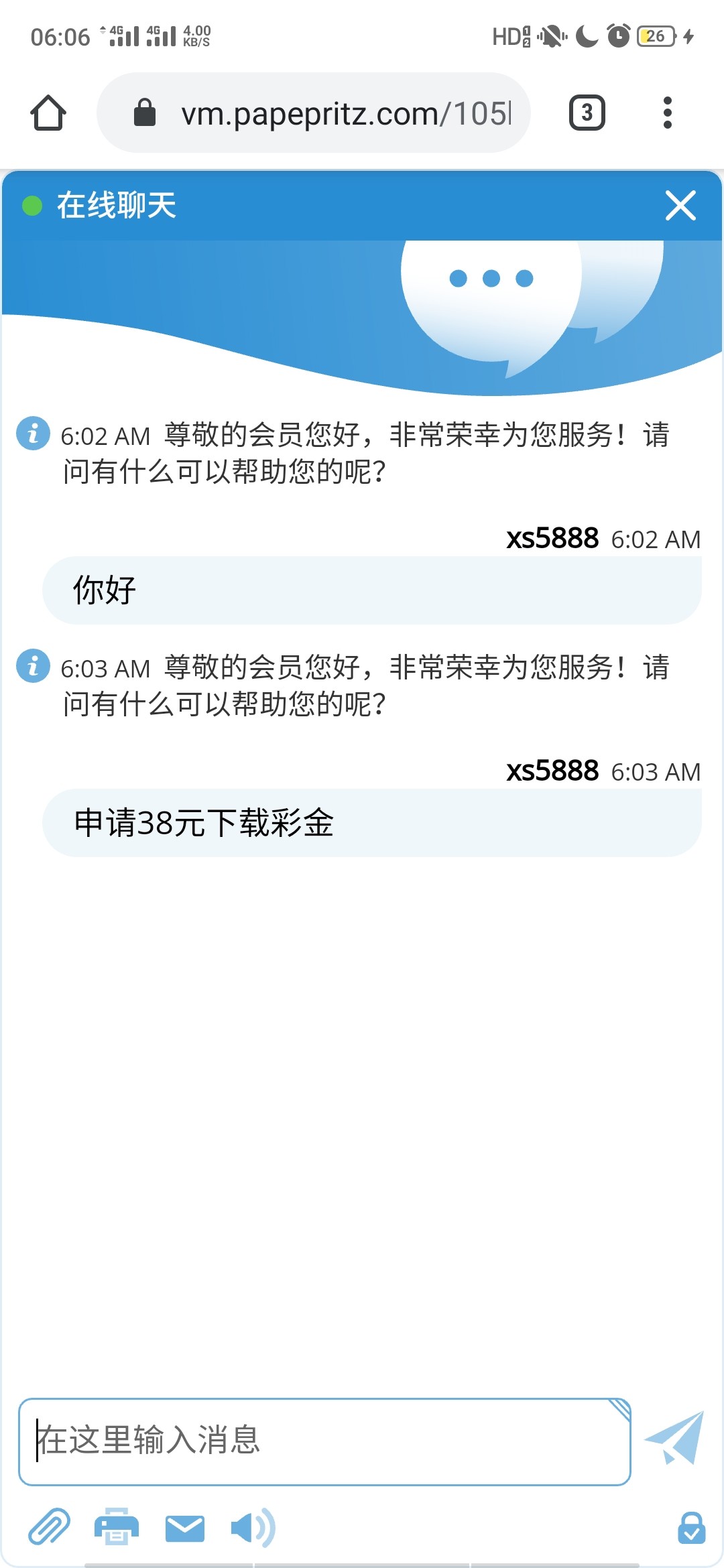Attach a file with the paperclip
This screenshot has width=724, height=1568.
(49, 1527)
